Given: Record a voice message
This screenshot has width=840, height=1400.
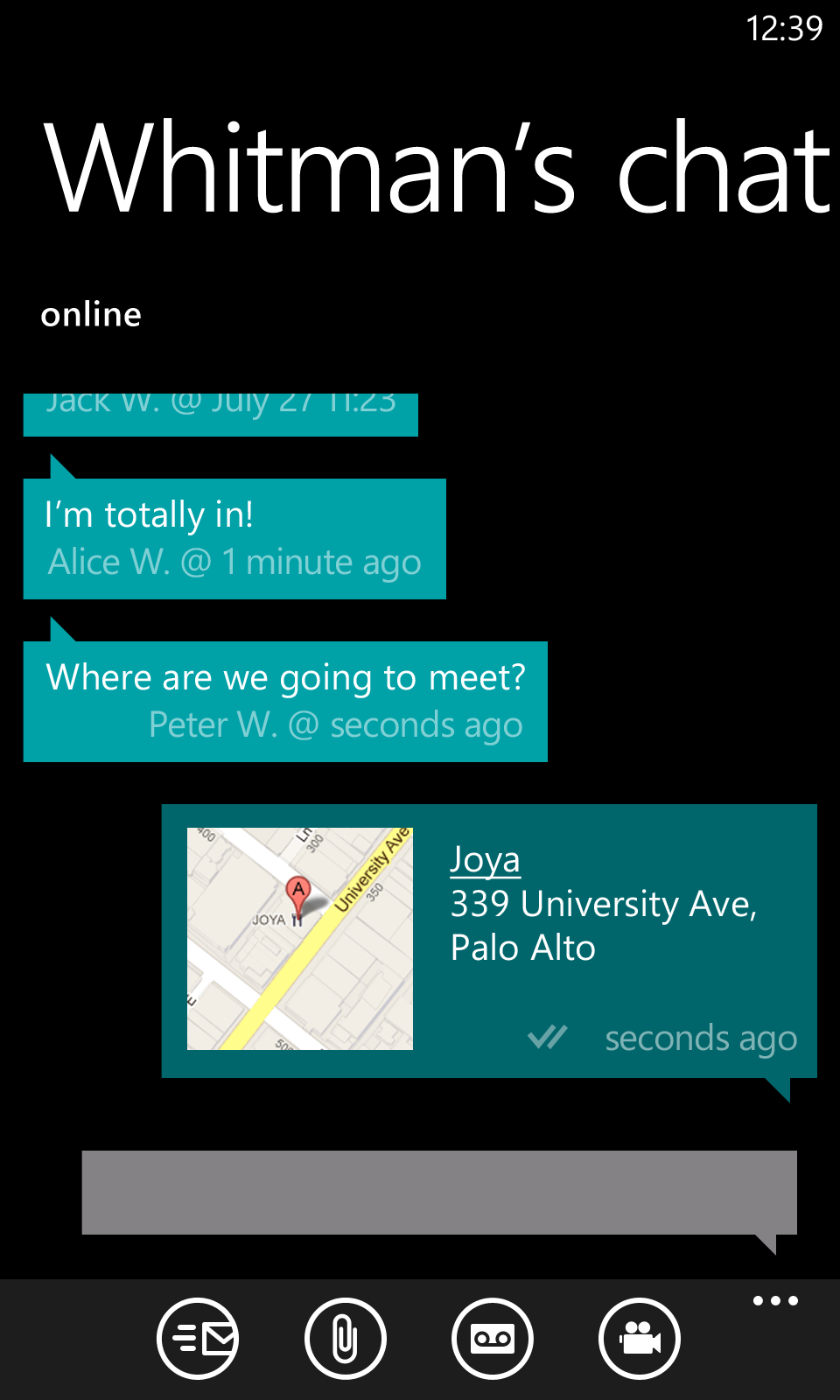Looking at the screenshot, I should [493, 1338].
